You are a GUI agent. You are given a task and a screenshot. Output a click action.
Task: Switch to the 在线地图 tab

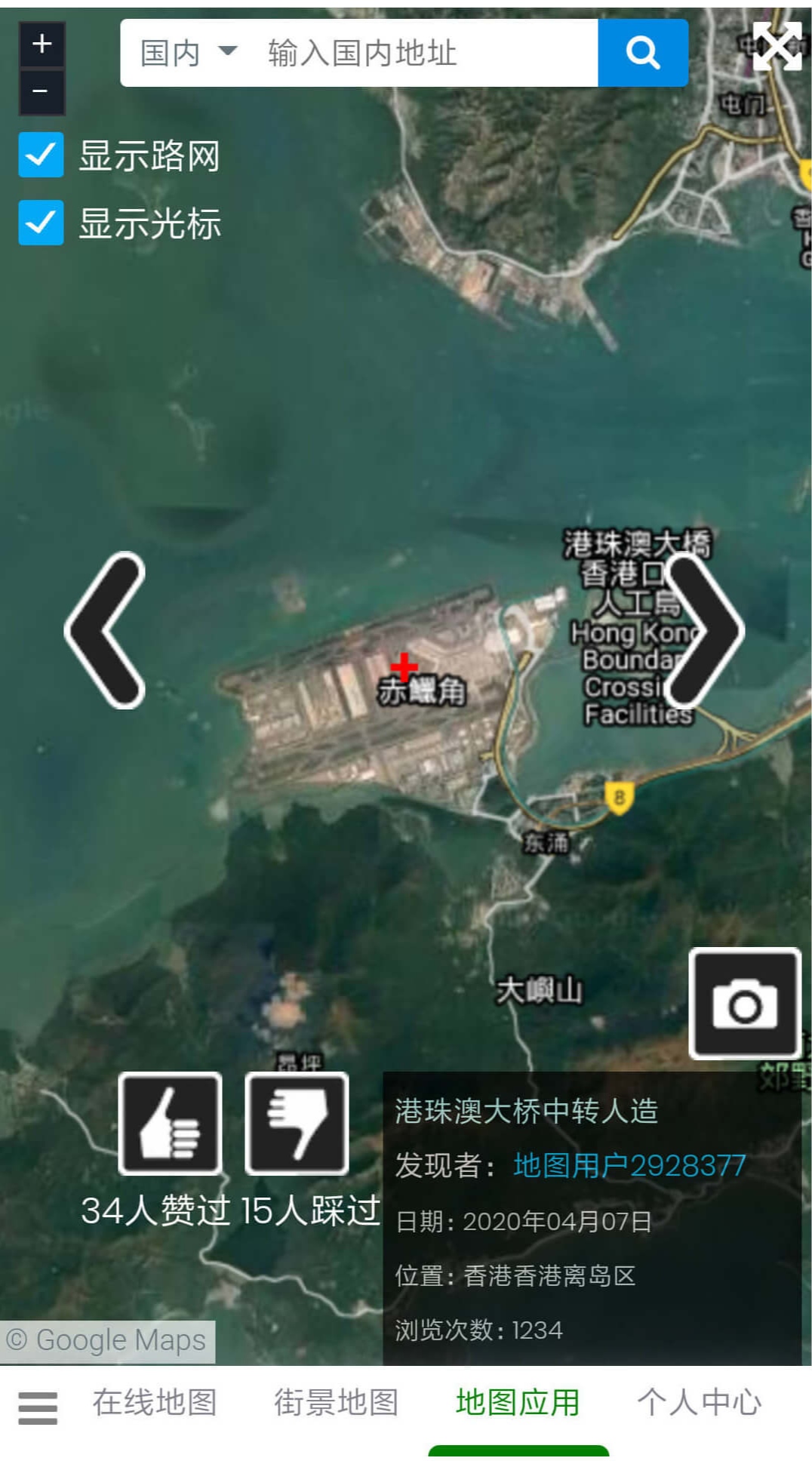click(x=155, y=1402)
